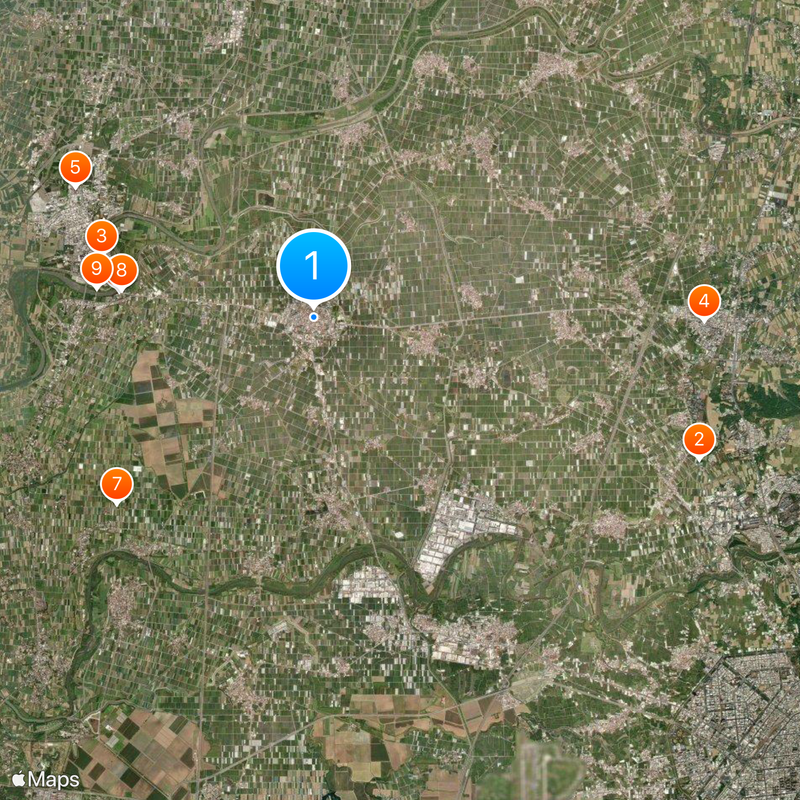The width and height of the screenshot is (800, 800).
Task: Tap the orange map pin numbered 2
Action: pos(699,439)
